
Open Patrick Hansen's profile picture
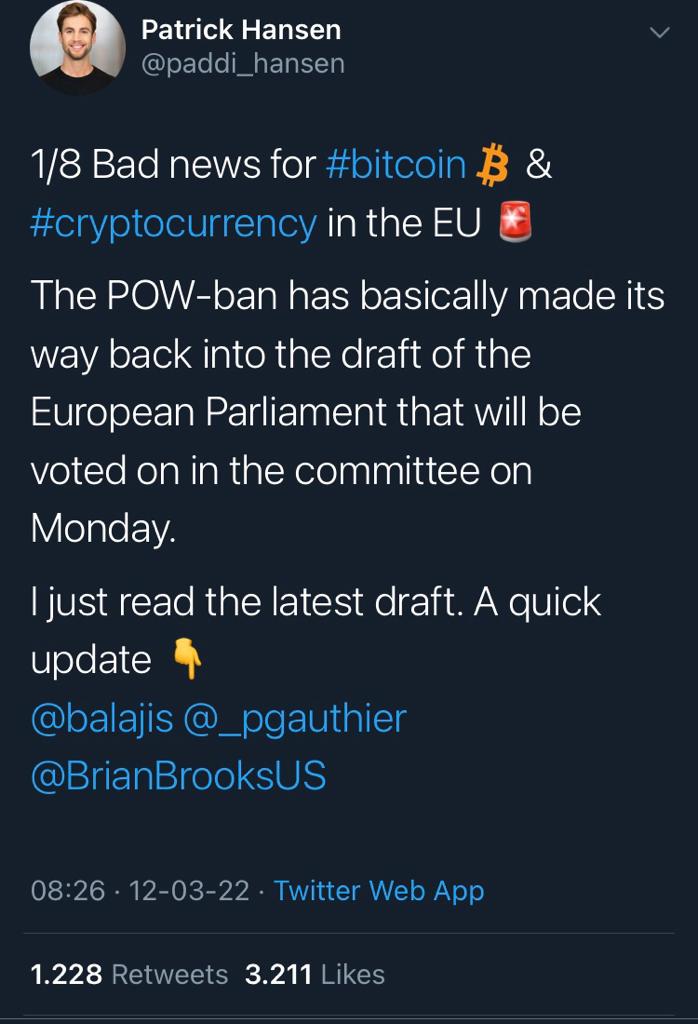coord(77,47)
